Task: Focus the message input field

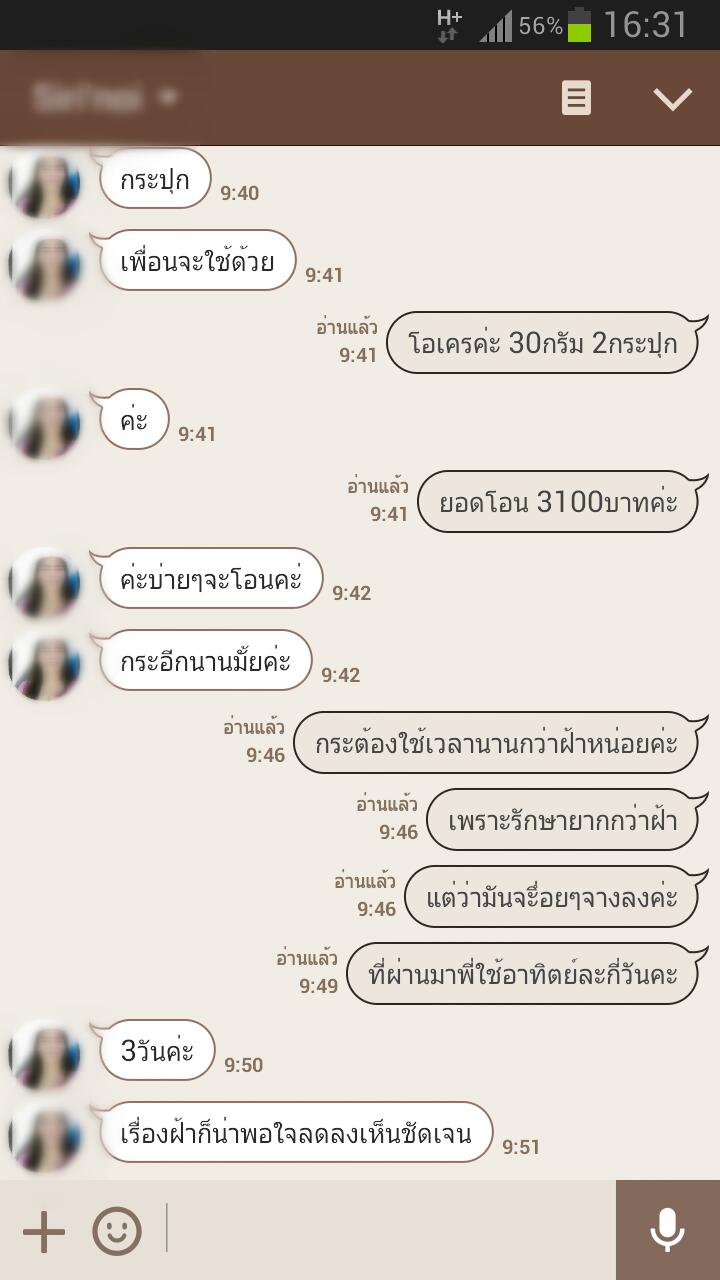Action: click(x=390, y=1231)
